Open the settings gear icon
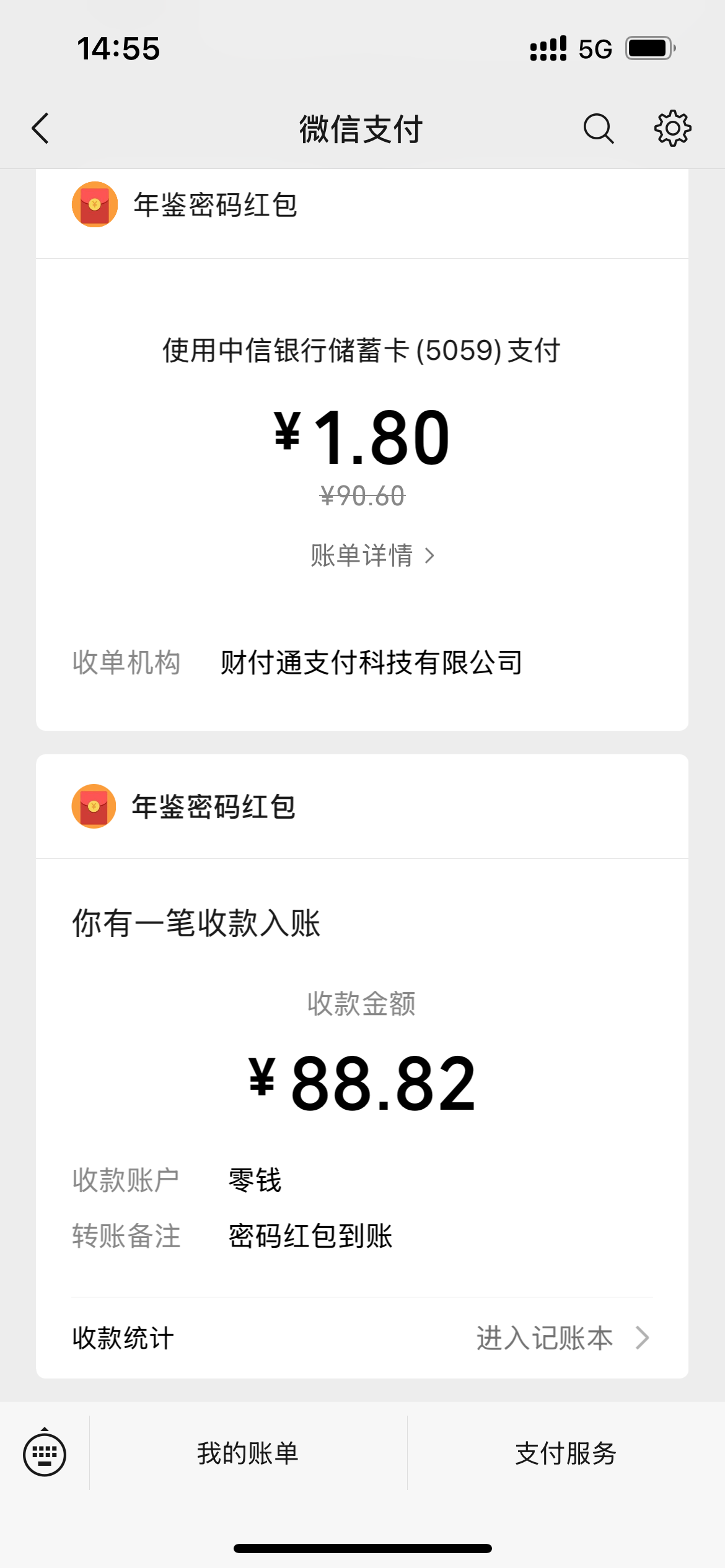This screenshot has width=725, height=1568. click(672, 129)
